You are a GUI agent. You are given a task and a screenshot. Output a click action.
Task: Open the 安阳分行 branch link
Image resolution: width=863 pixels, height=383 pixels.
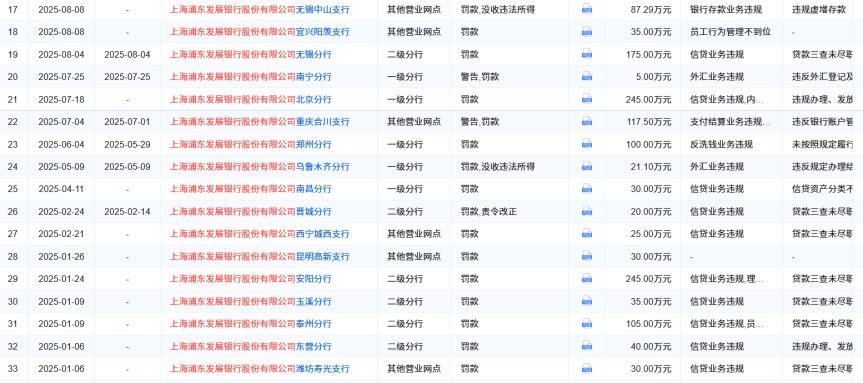pos(314,279)
